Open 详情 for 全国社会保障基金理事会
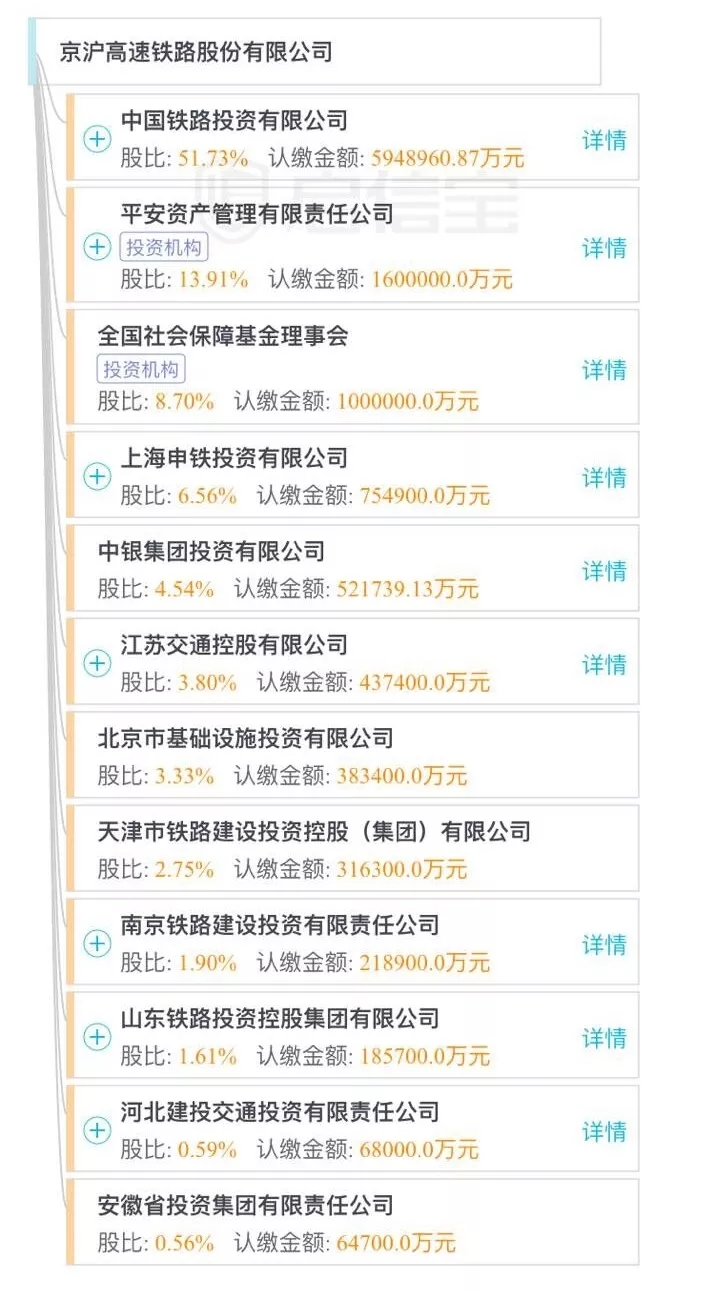The image size is (715, 1291). click(604, 370)
